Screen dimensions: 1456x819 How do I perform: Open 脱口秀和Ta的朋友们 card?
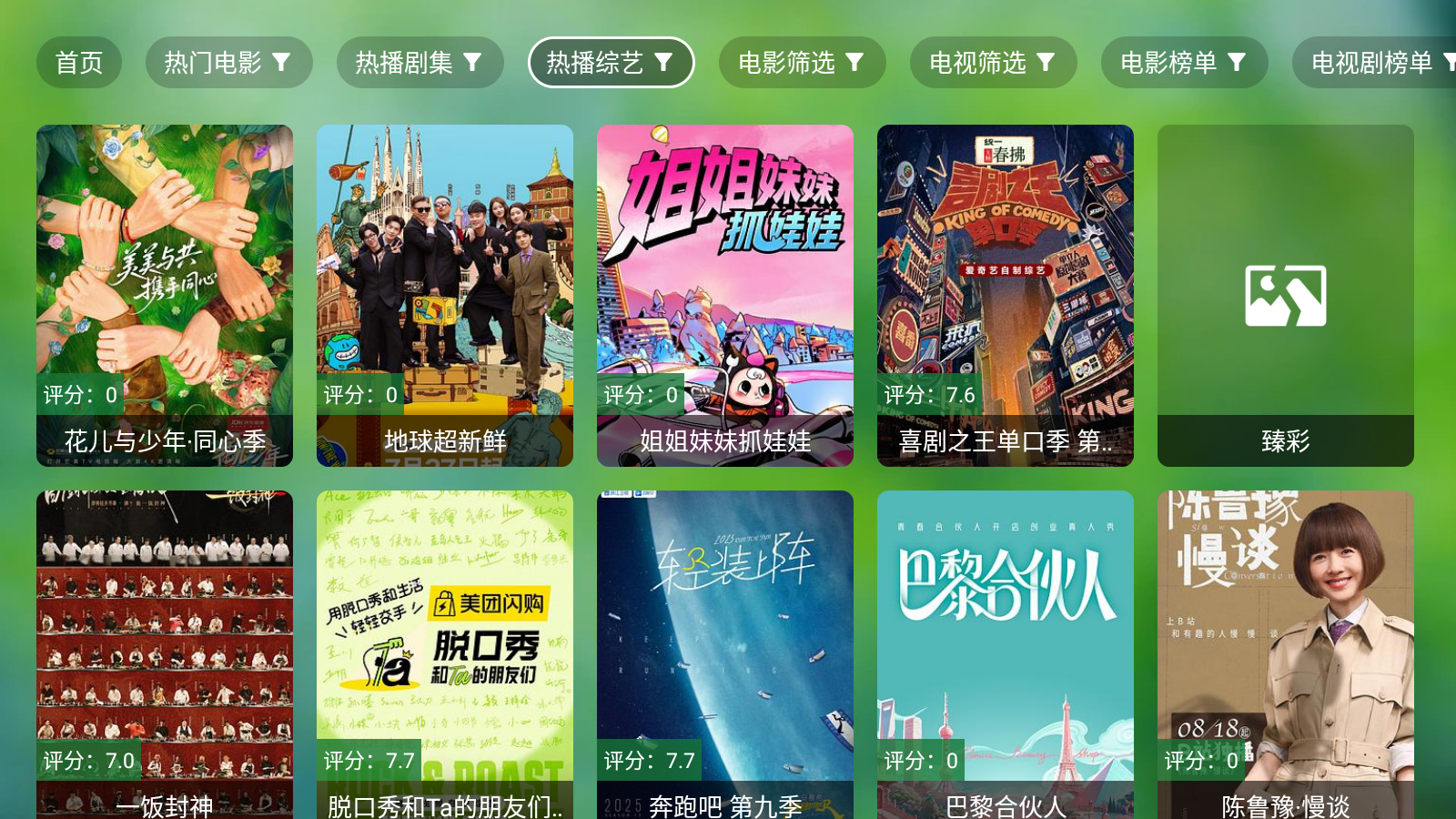[445, 655]
